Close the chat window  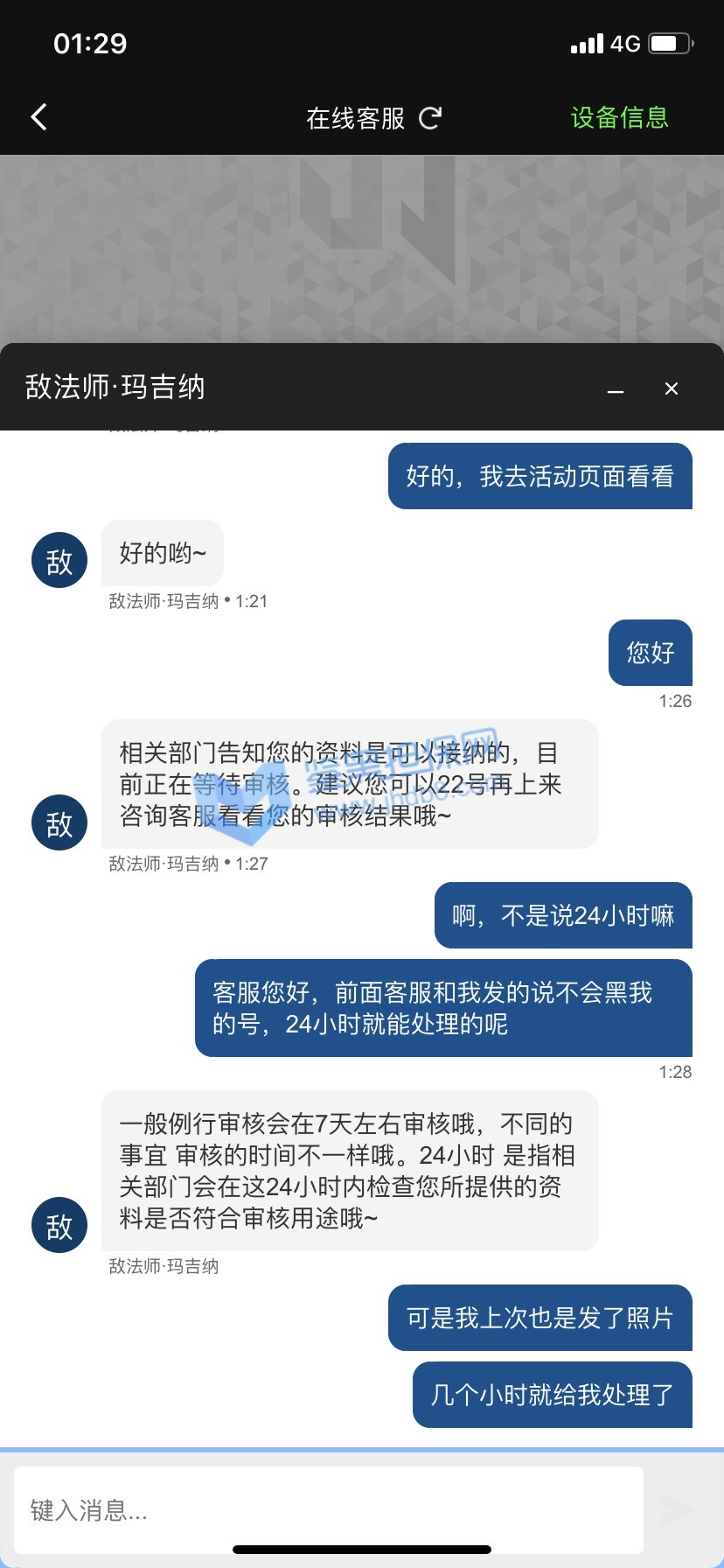[672, 388]
